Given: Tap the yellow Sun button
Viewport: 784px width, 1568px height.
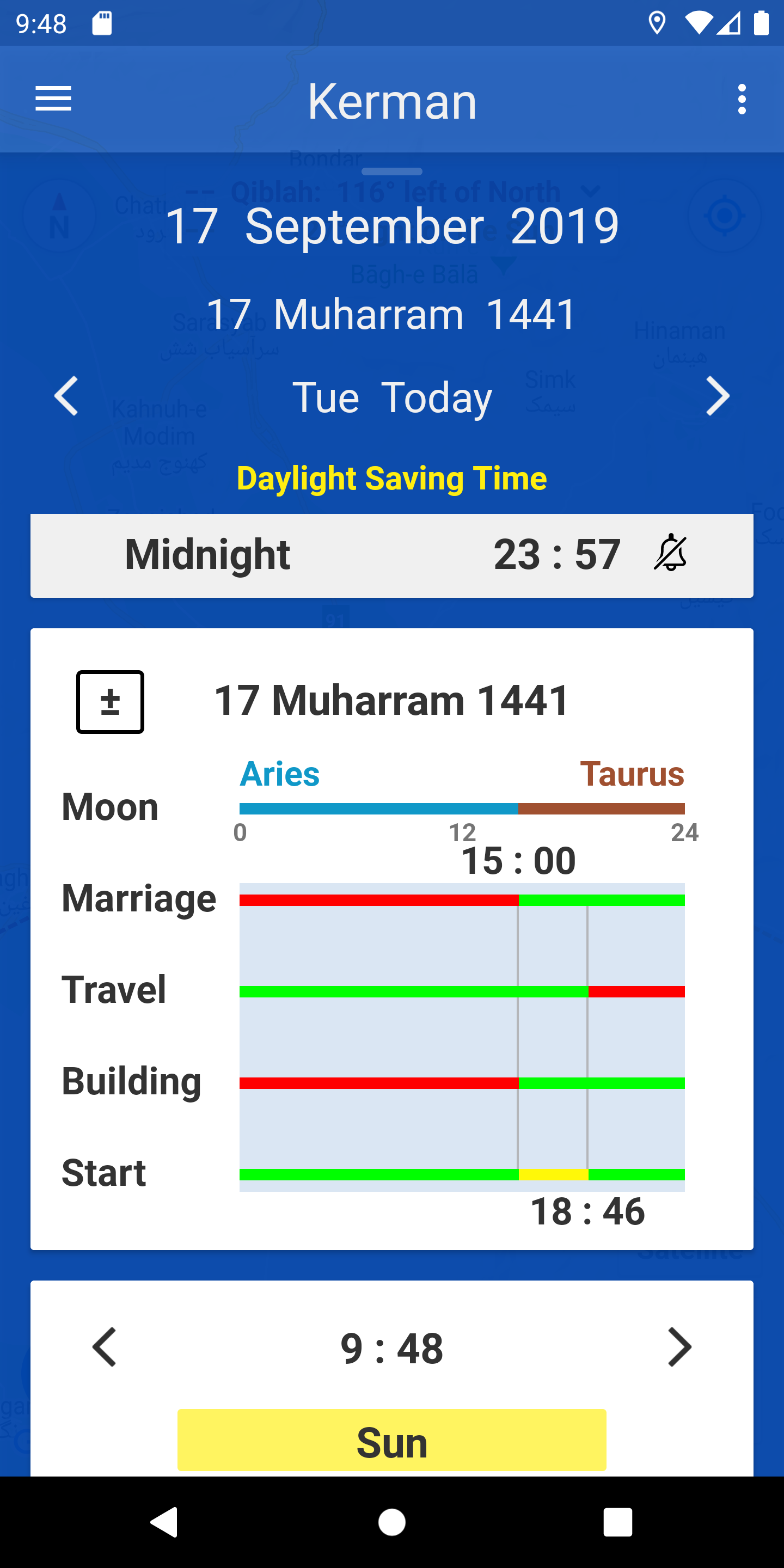Looking at the screenshot, I should coord(391,1441).
